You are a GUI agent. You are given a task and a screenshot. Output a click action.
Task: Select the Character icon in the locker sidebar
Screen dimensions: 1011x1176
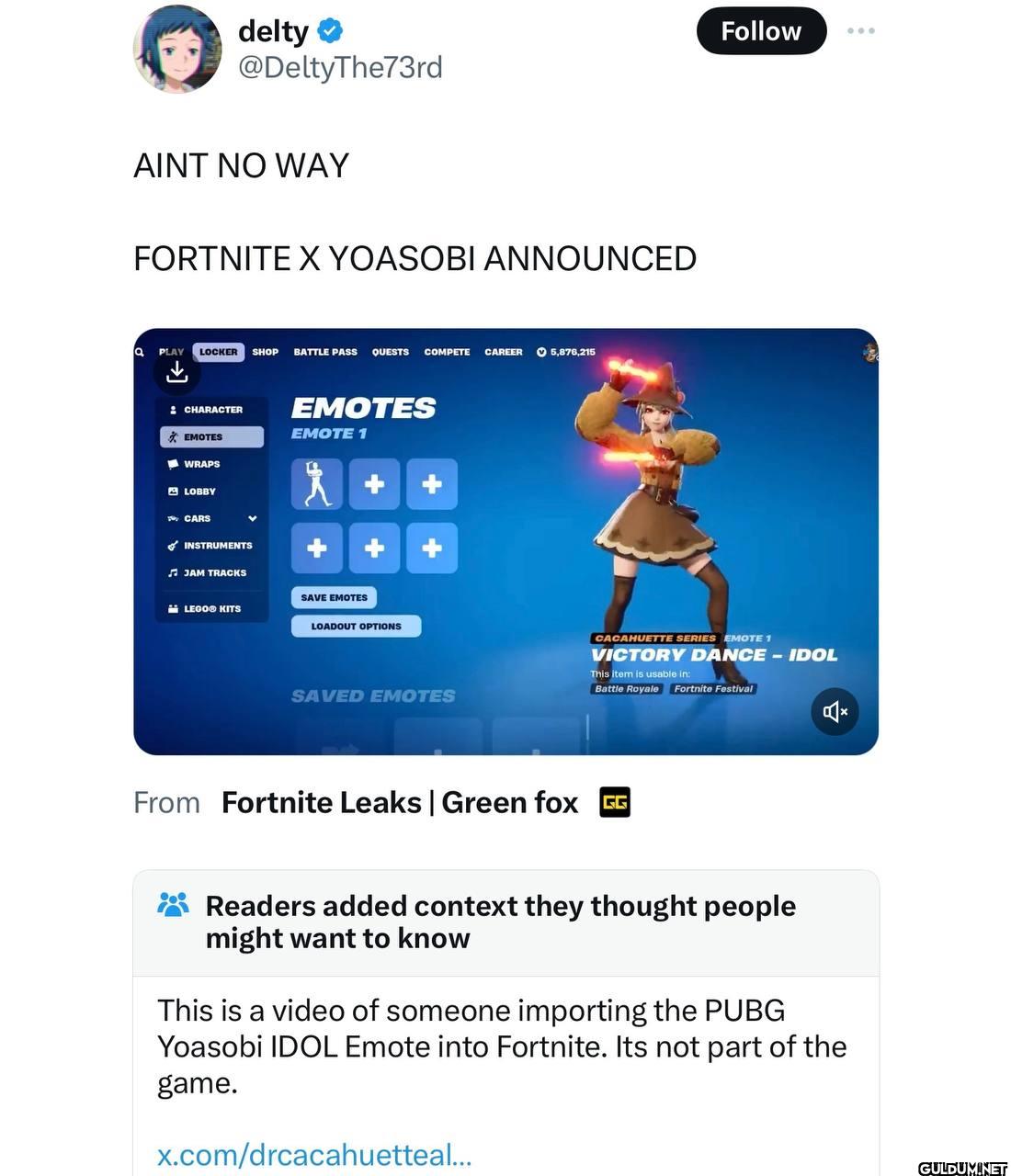(x=173, y=409)
